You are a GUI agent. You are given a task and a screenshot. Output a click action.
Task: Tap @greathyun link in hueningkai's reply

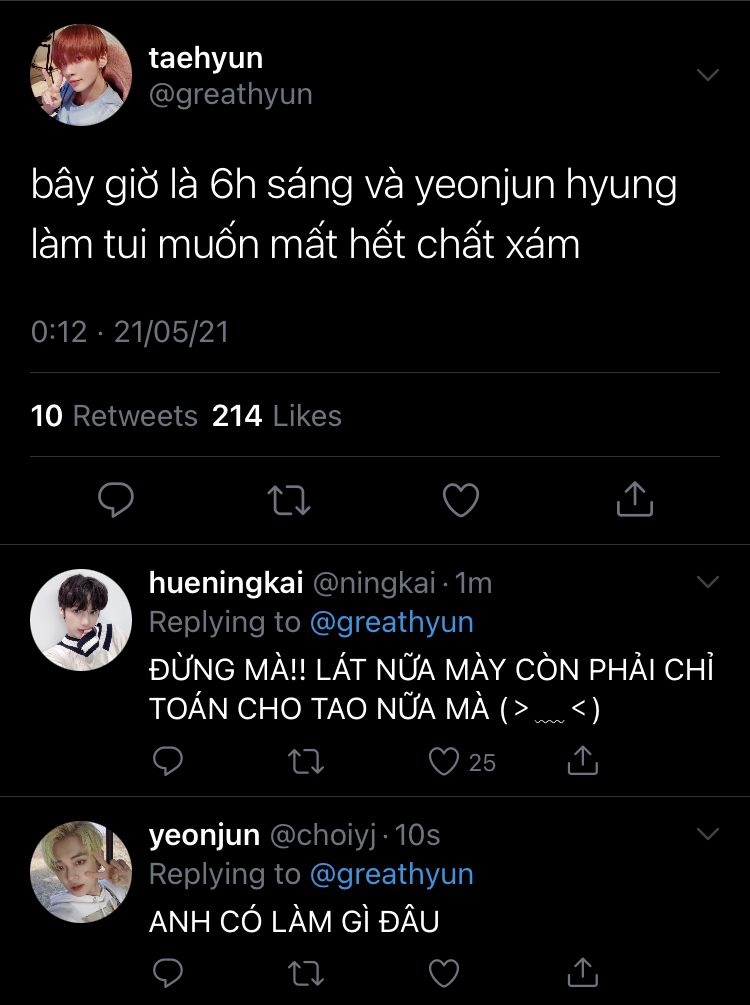(391, 622)
